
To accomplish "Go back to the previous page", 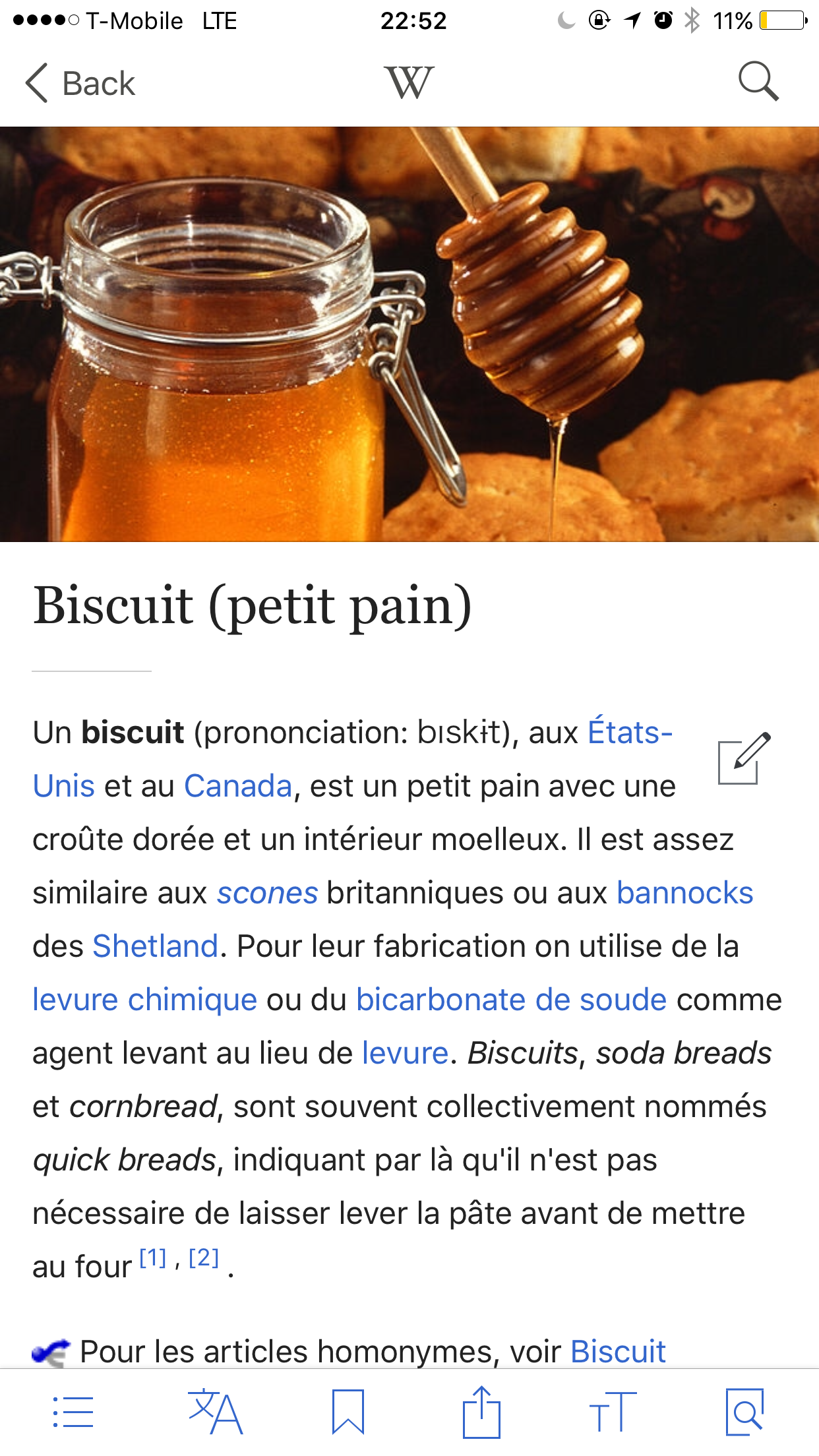I will point(80,84).
